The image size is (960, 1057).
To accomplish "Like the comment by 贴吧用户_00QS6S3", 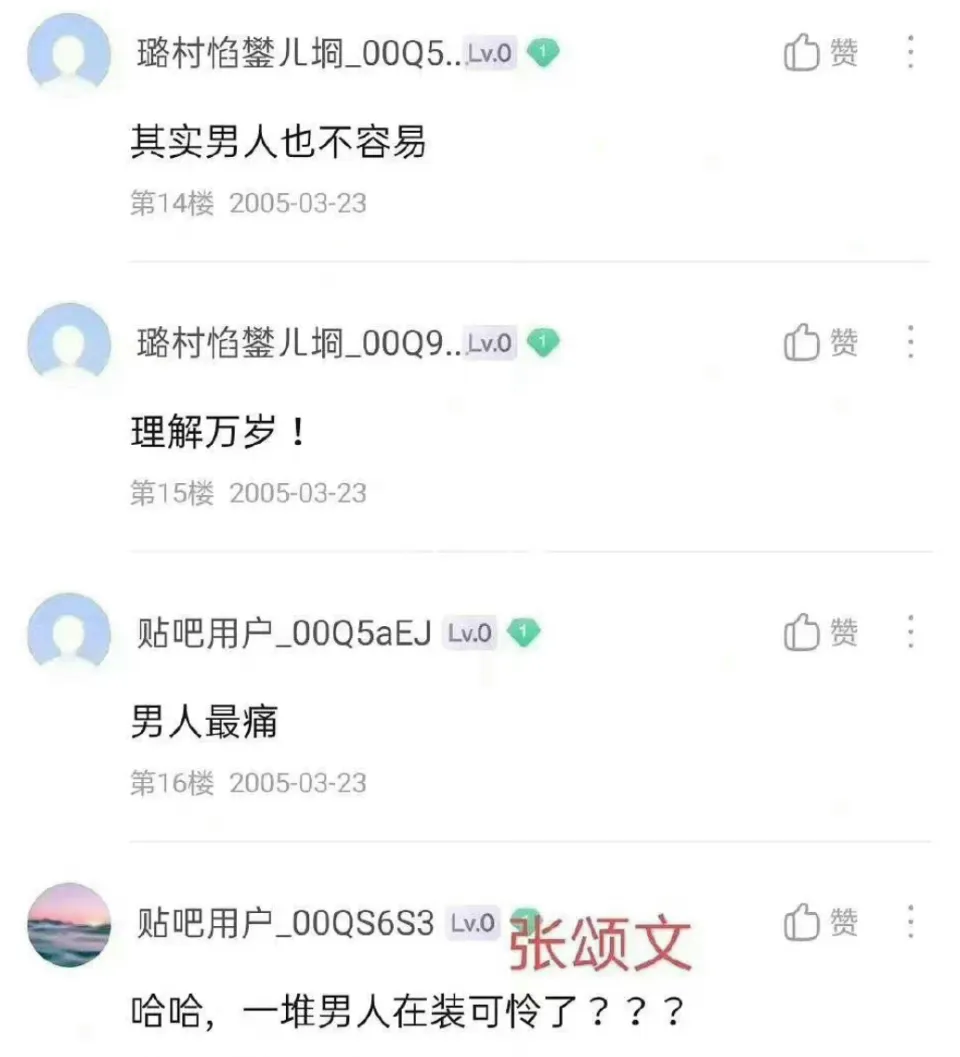I will [819, 922].
